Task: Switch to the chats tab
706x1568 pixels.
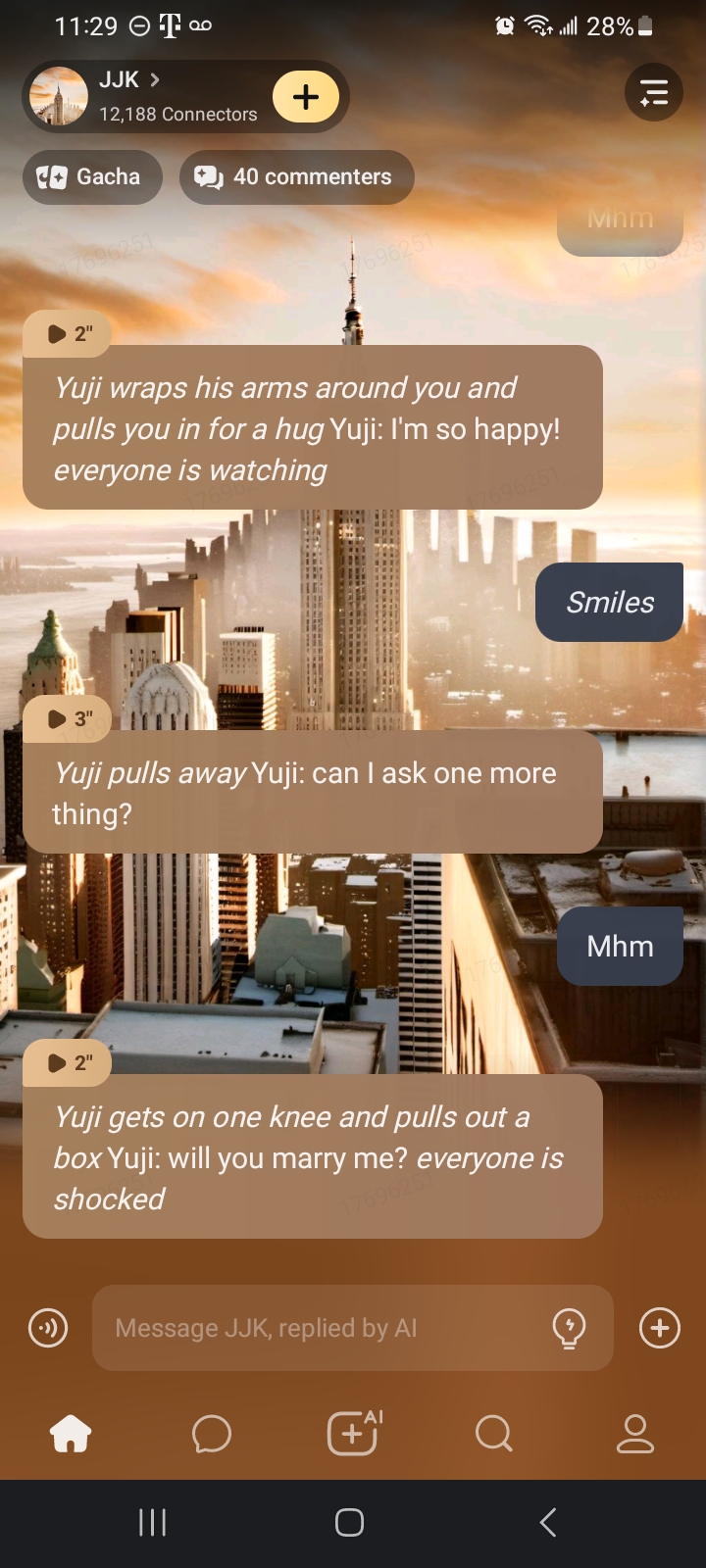Action: click(x=212, y=1435)
